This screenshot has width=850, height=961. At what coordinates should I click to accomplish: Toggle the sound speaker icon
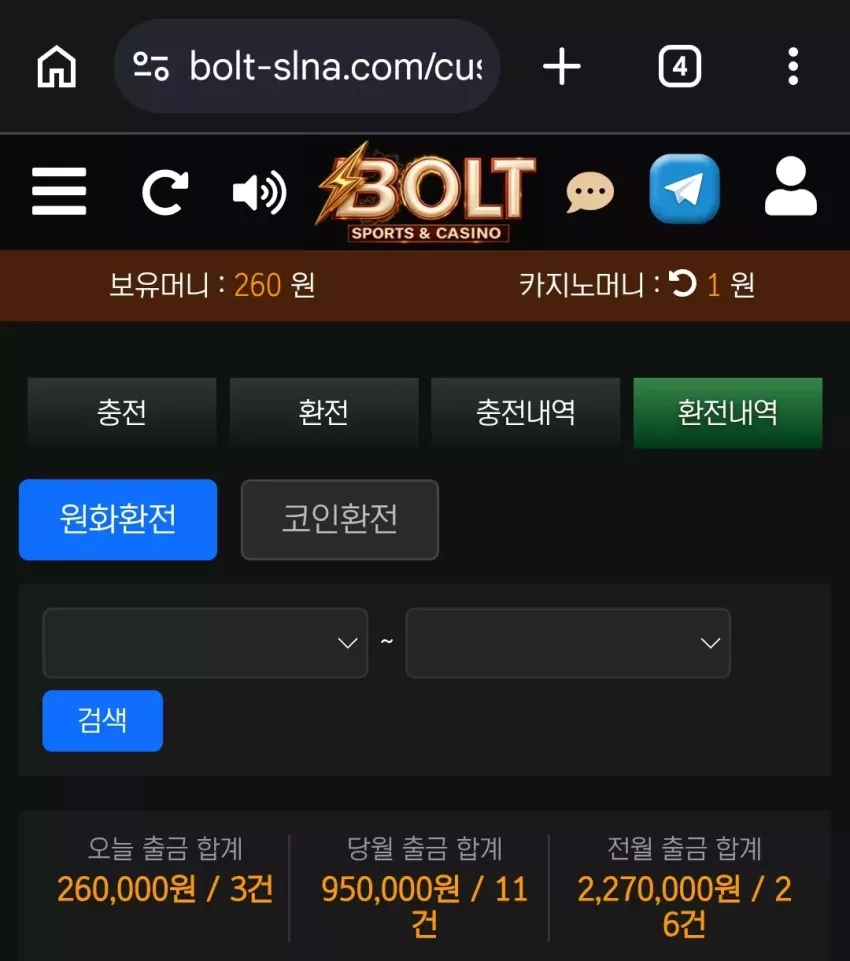pyautogui.click(x=259, y=192)
